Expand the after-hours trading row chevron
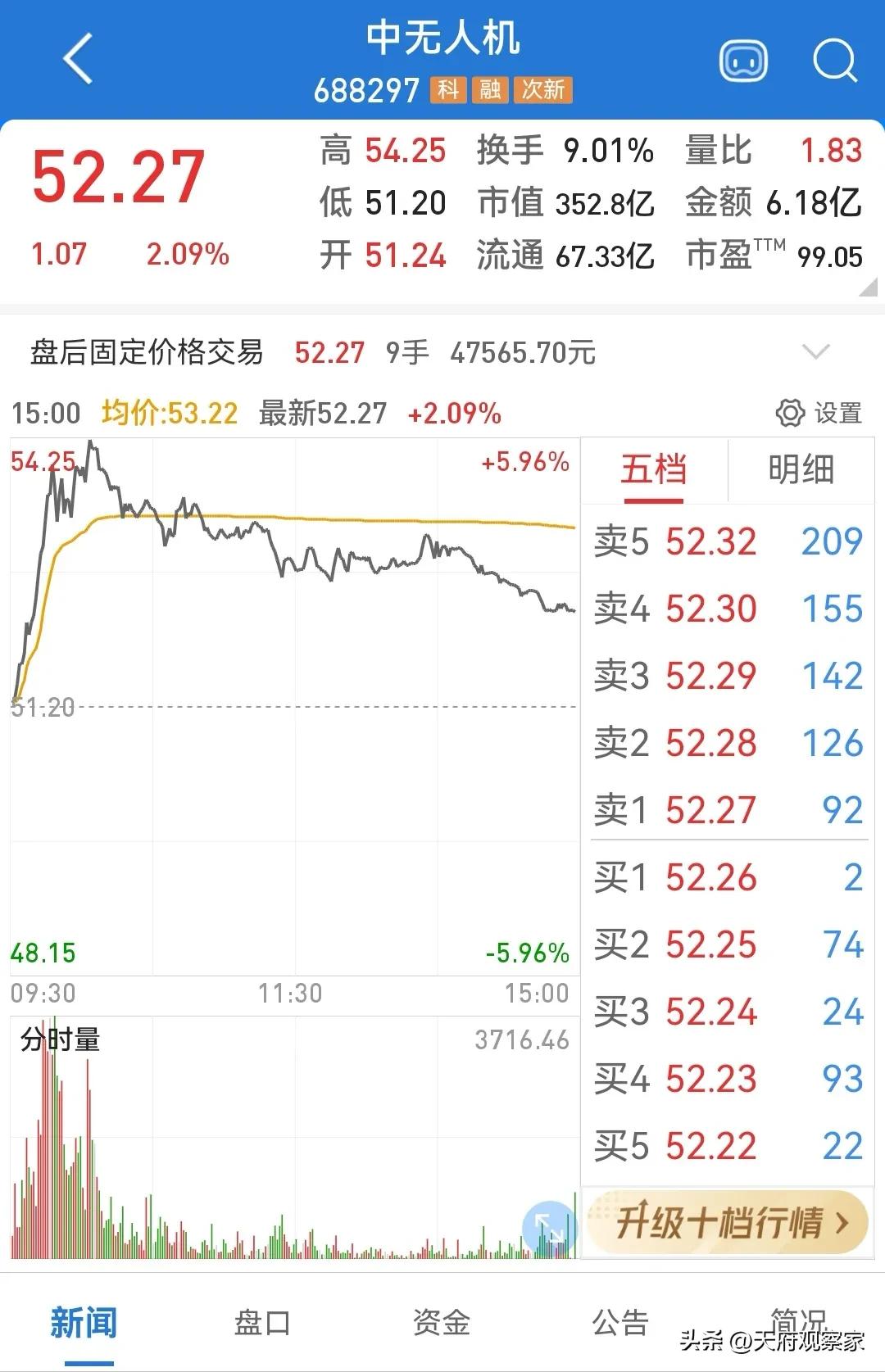The image size is (885, 1372). (815, 351)
